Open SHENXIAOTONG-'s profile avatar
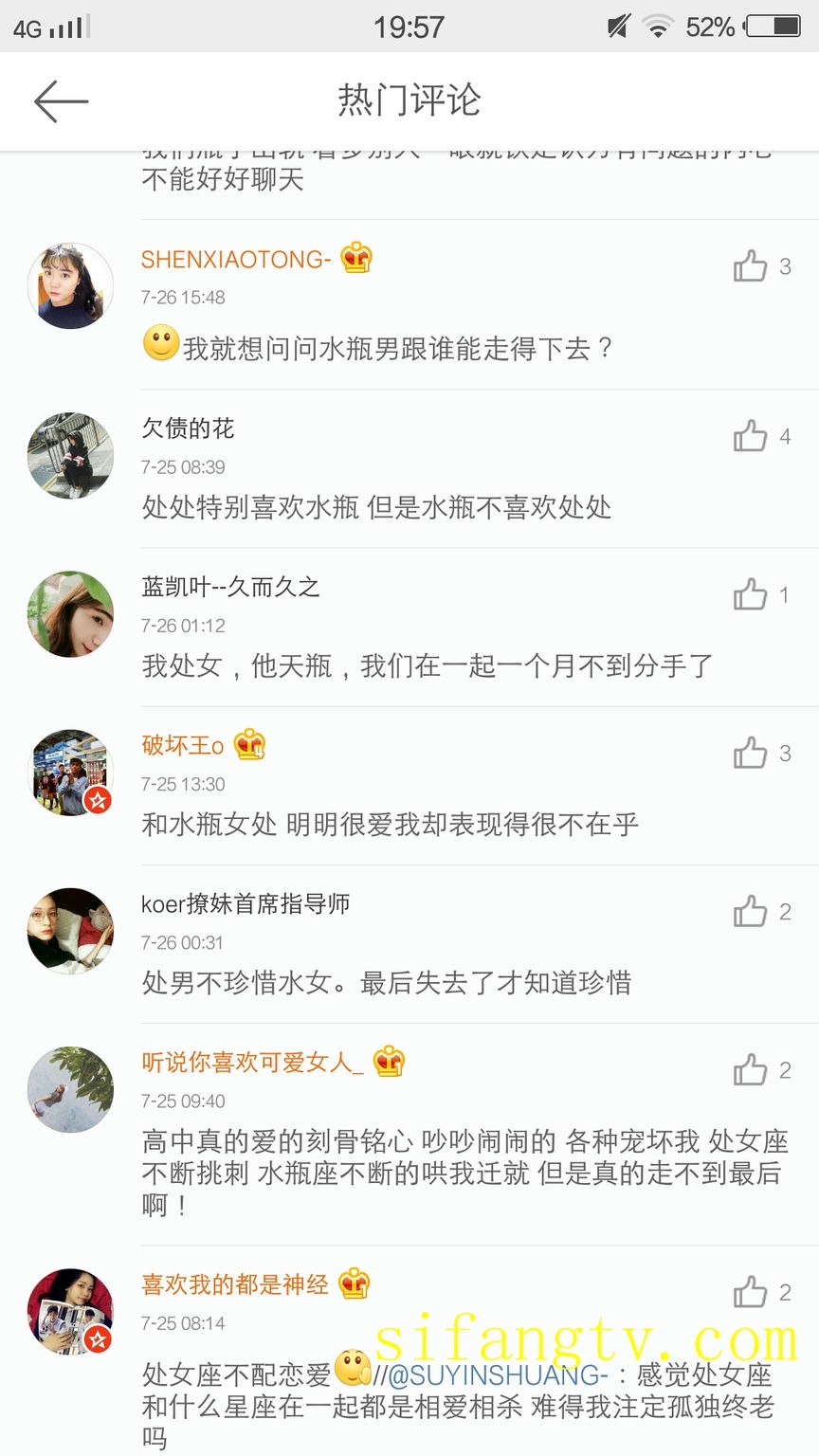Screen dimensions: 819x1456 coord(70,285)
